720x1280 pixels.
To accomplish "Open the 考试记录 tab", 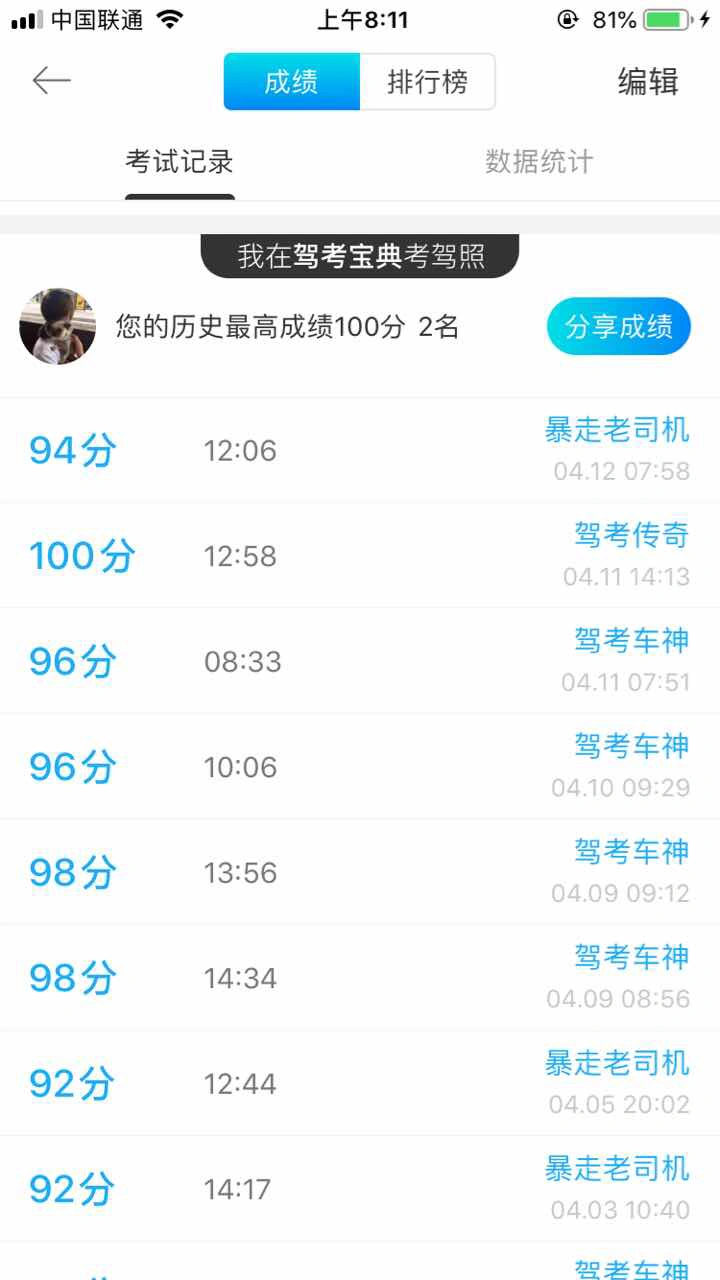I will coord(179,162).
